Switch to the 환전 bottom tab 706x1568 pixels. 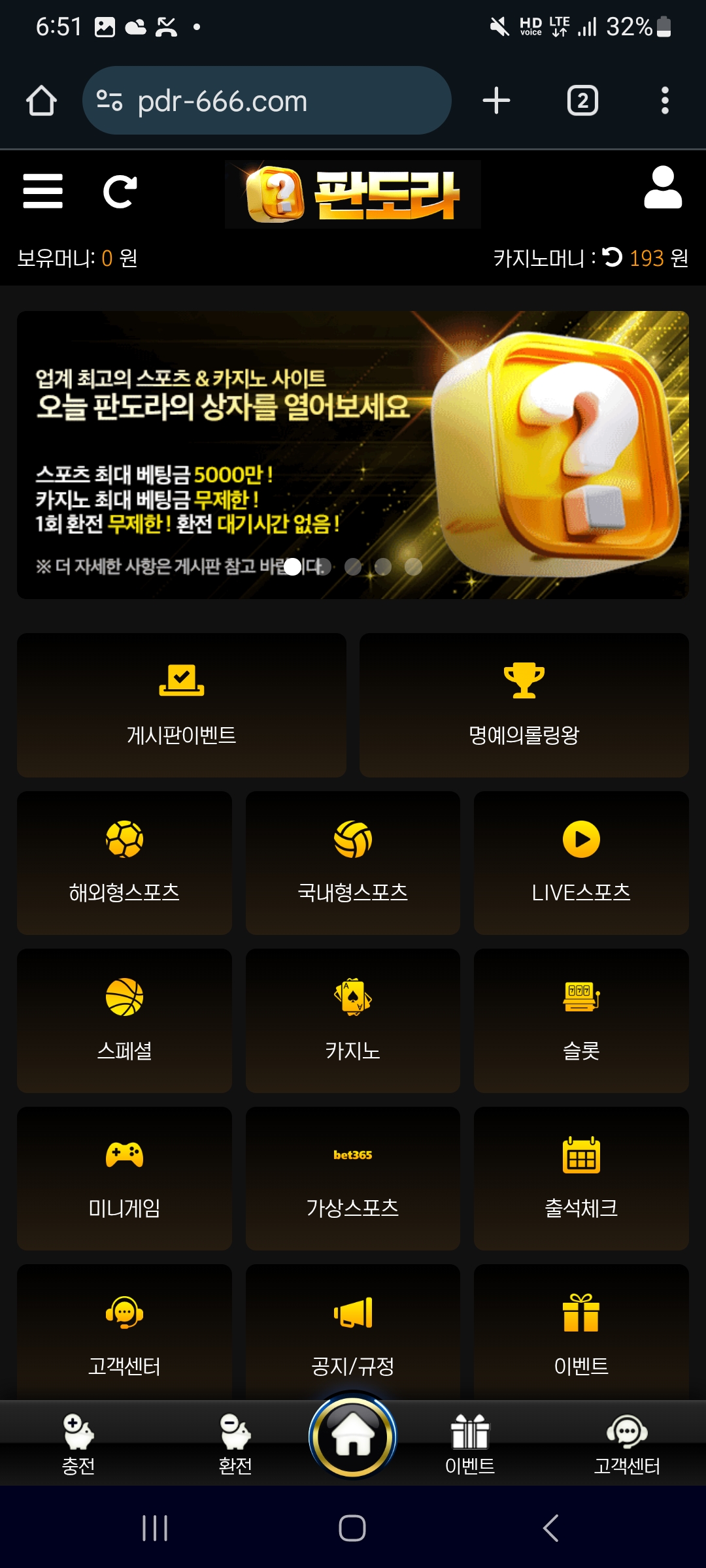point(235,1445)
